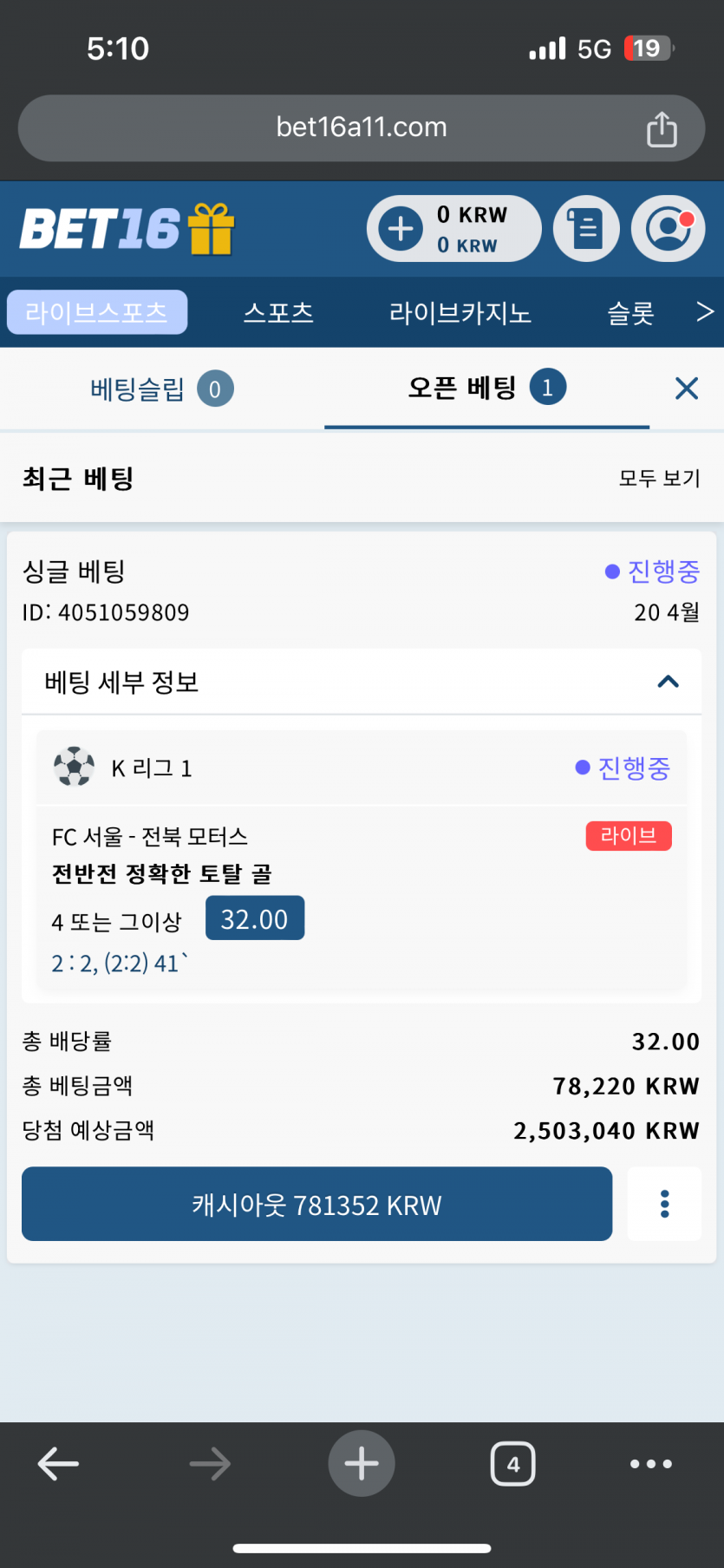Tap 모두 보기 to view all bets

tap(659, 478)
